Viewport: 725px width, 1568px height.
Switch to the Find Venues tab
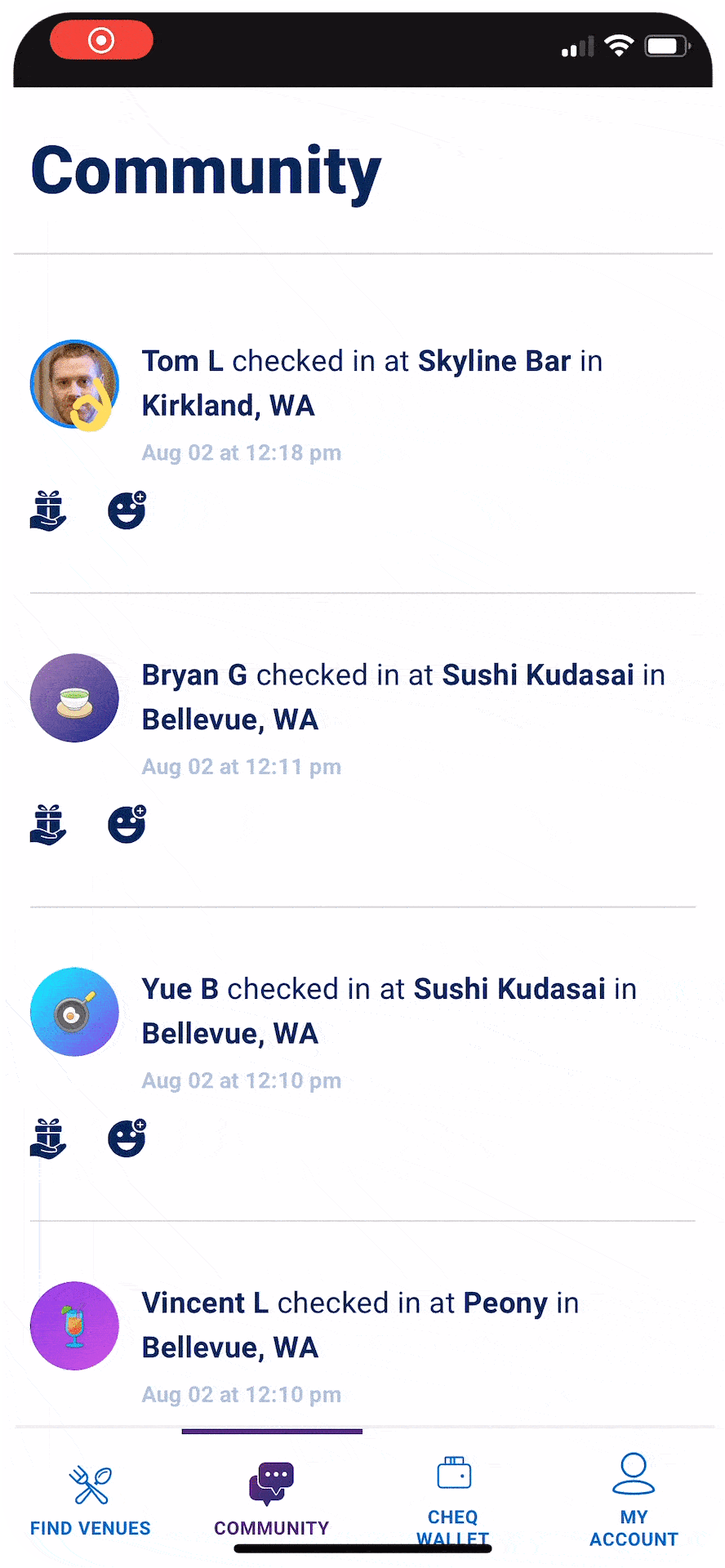coord(91,1499)
